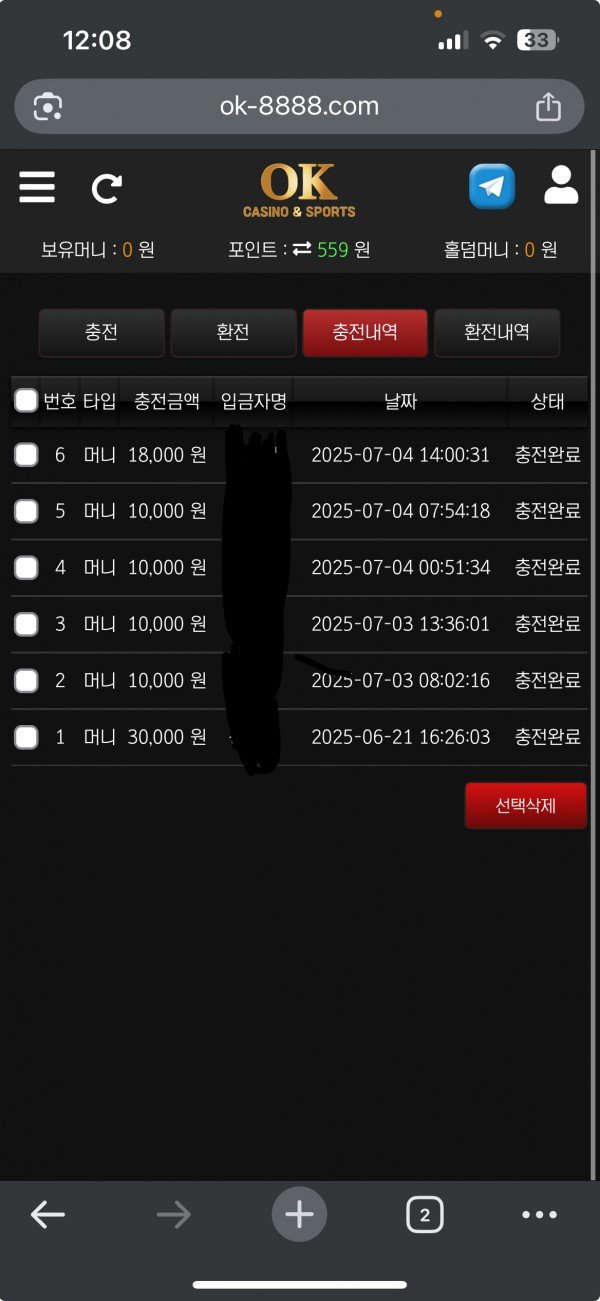Open the 환전내역 tab
Image resolution: width=600 pixels, height=1301 pixels.
[x=497, y=332]
